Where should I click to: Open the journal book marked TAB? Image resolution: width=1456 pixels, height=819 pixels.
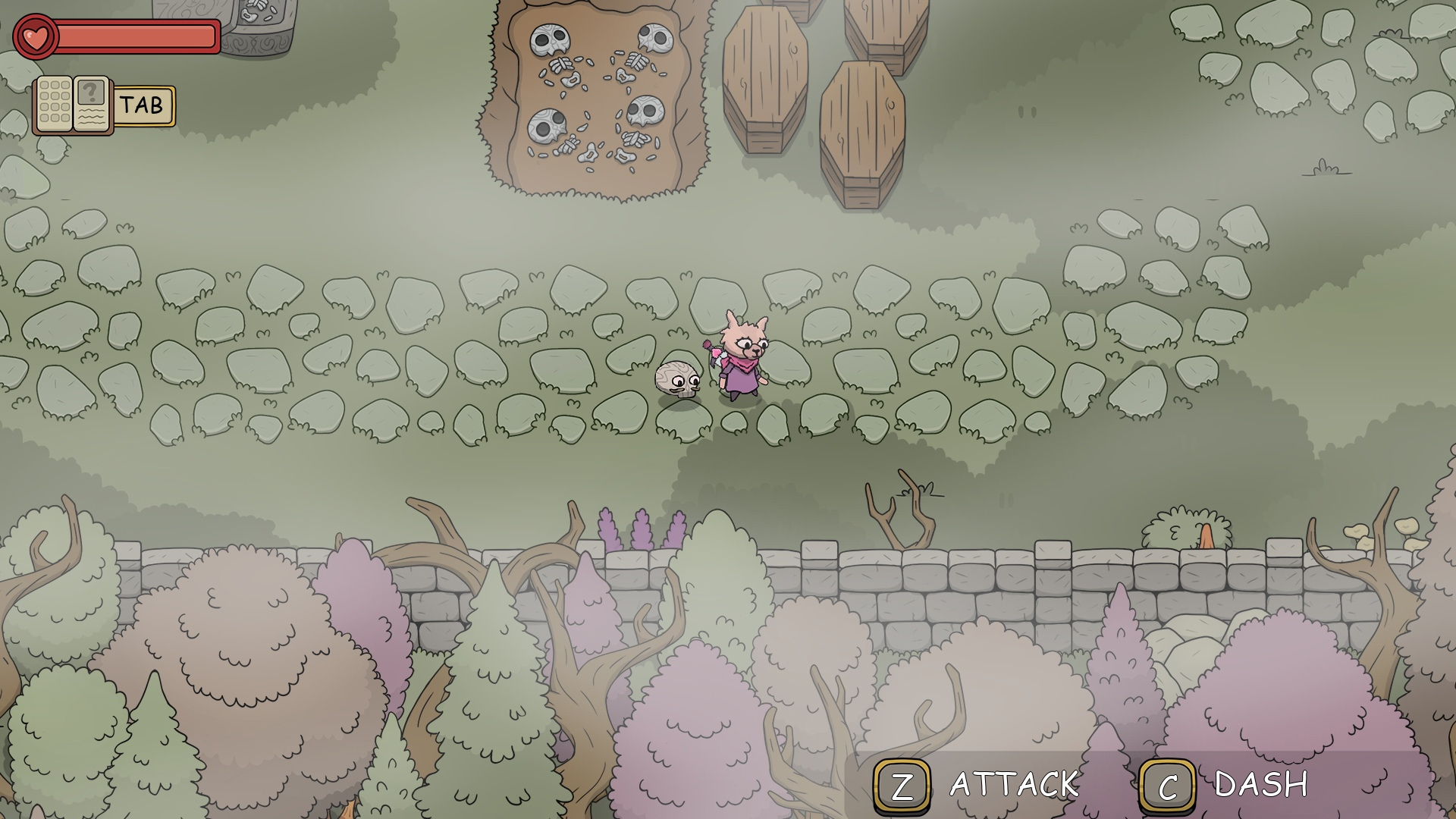[x=74, y=105]
